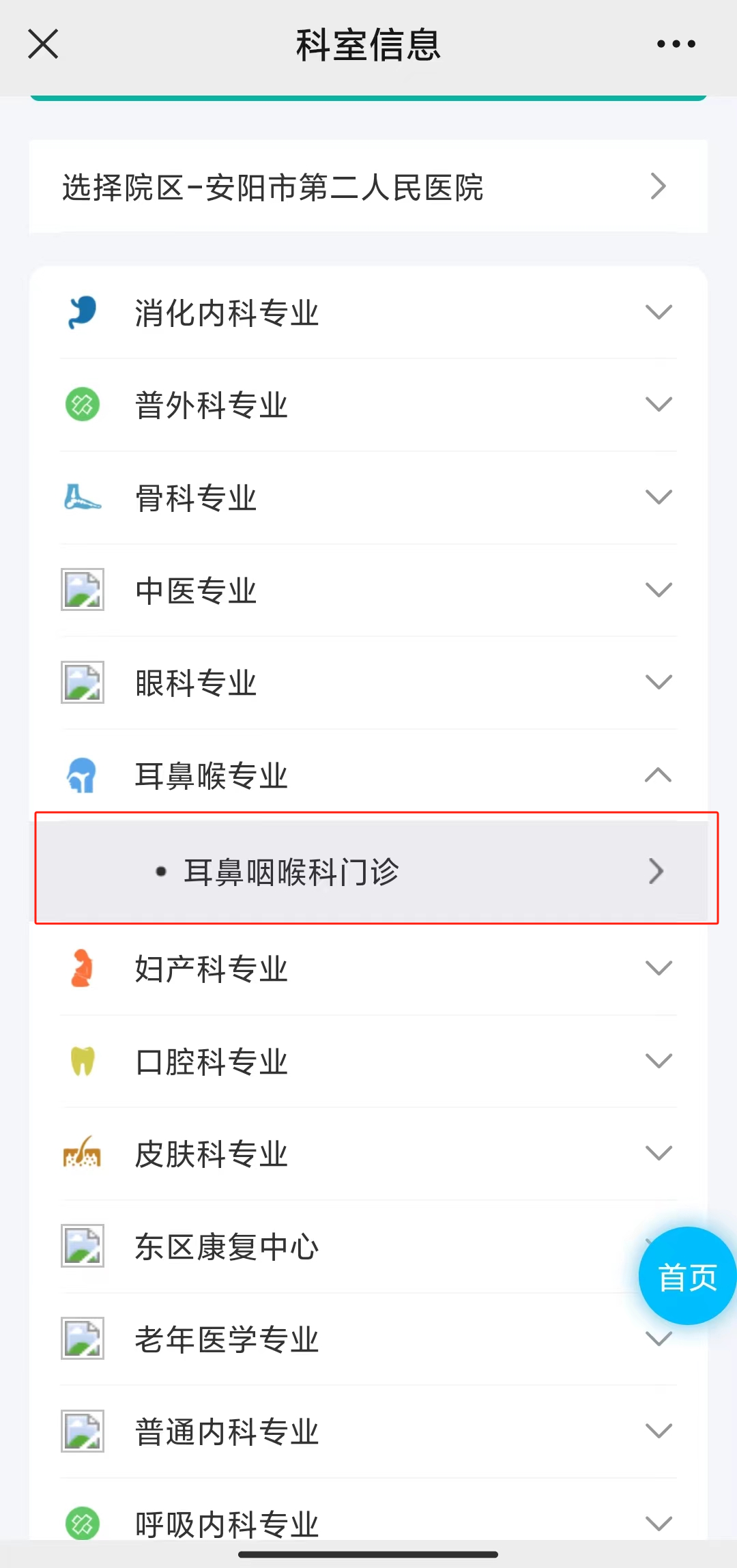This screenshot has height=1568, width=737.
Task: Click the baby icon for 妇产科专业
Action: point(82,967)
